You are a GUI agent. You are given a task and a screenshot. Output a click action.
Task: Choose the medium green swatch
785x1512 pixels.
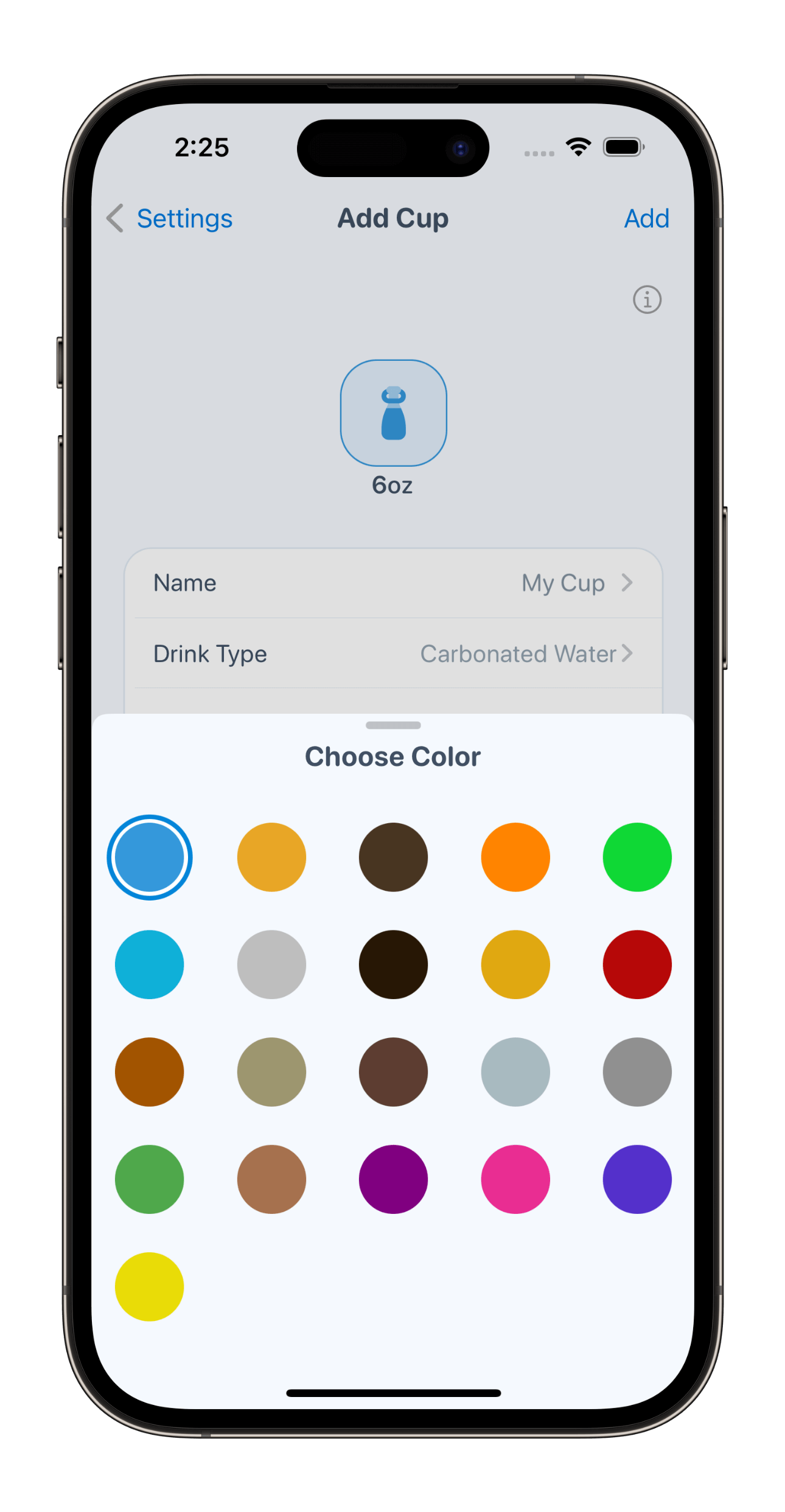(149, 1179)
